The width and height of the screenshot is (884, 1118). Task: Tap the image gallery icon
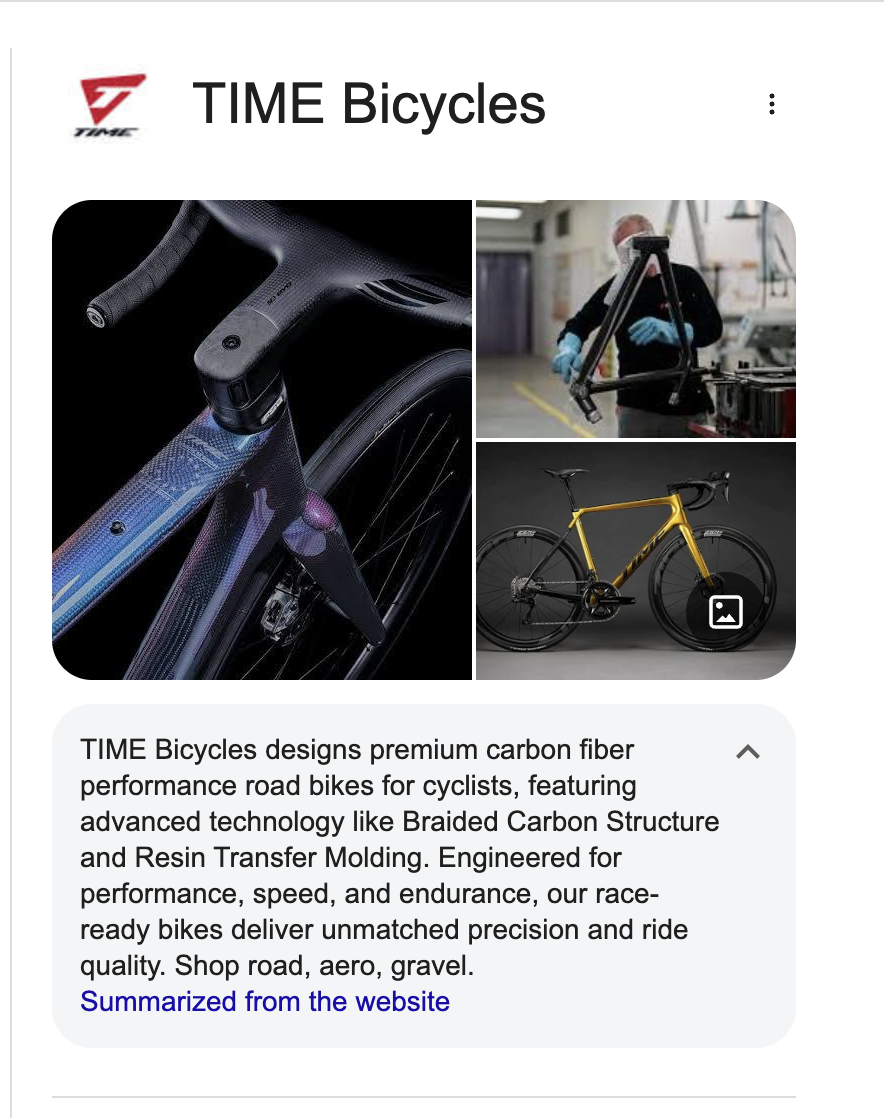point(725,611)
